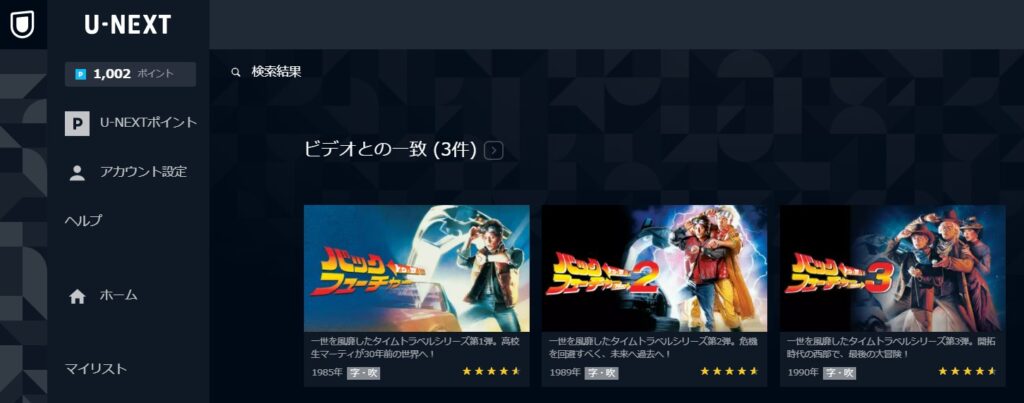Open Back to the Future 2 from 1989
This screenshot has width=1024, height=403.
(x=654, y=268)
